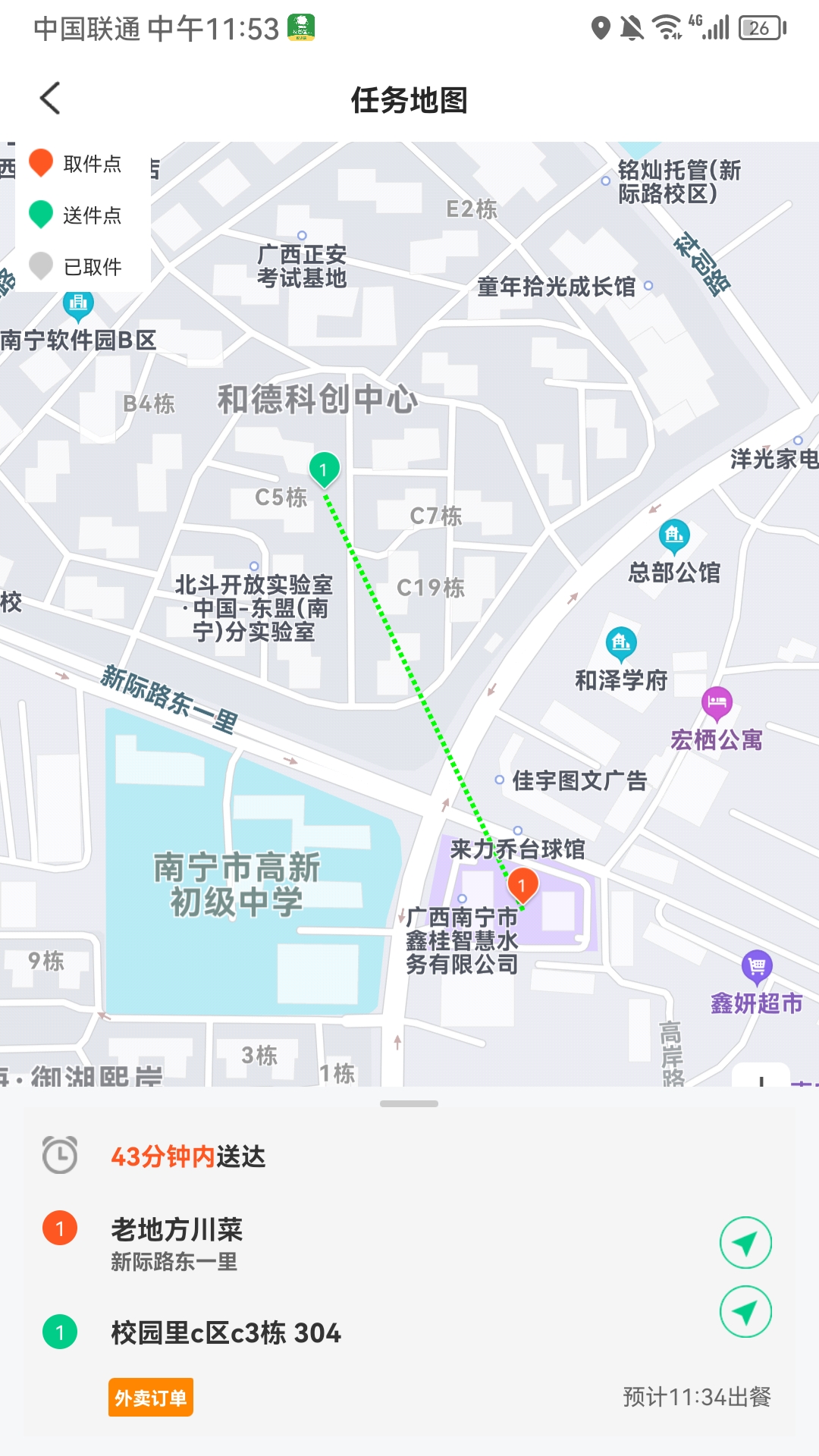The image size is (819, 1456).
Task: Navigate to pickup point 老地方川菜
Action: click(x=745, y=1242)
